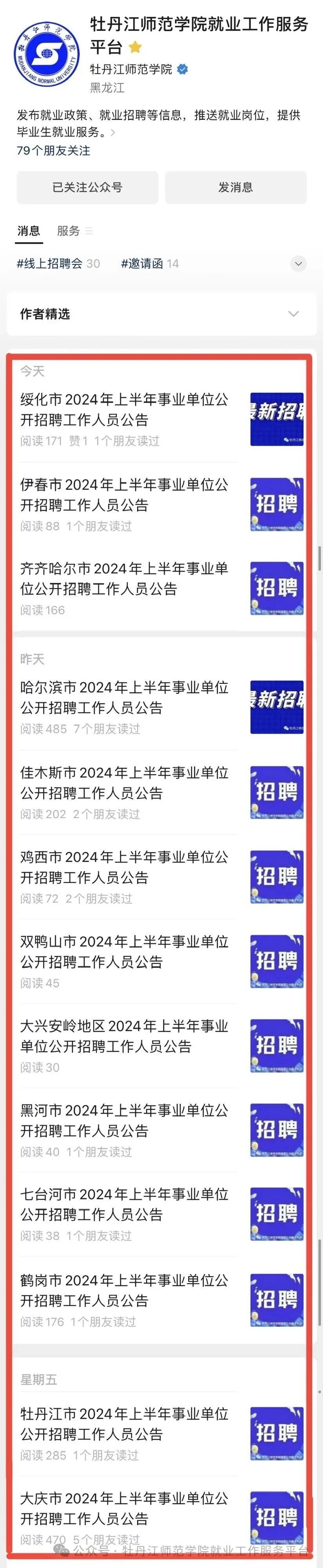Open the 绥化市 recruitment announcement

coord(125,410)
